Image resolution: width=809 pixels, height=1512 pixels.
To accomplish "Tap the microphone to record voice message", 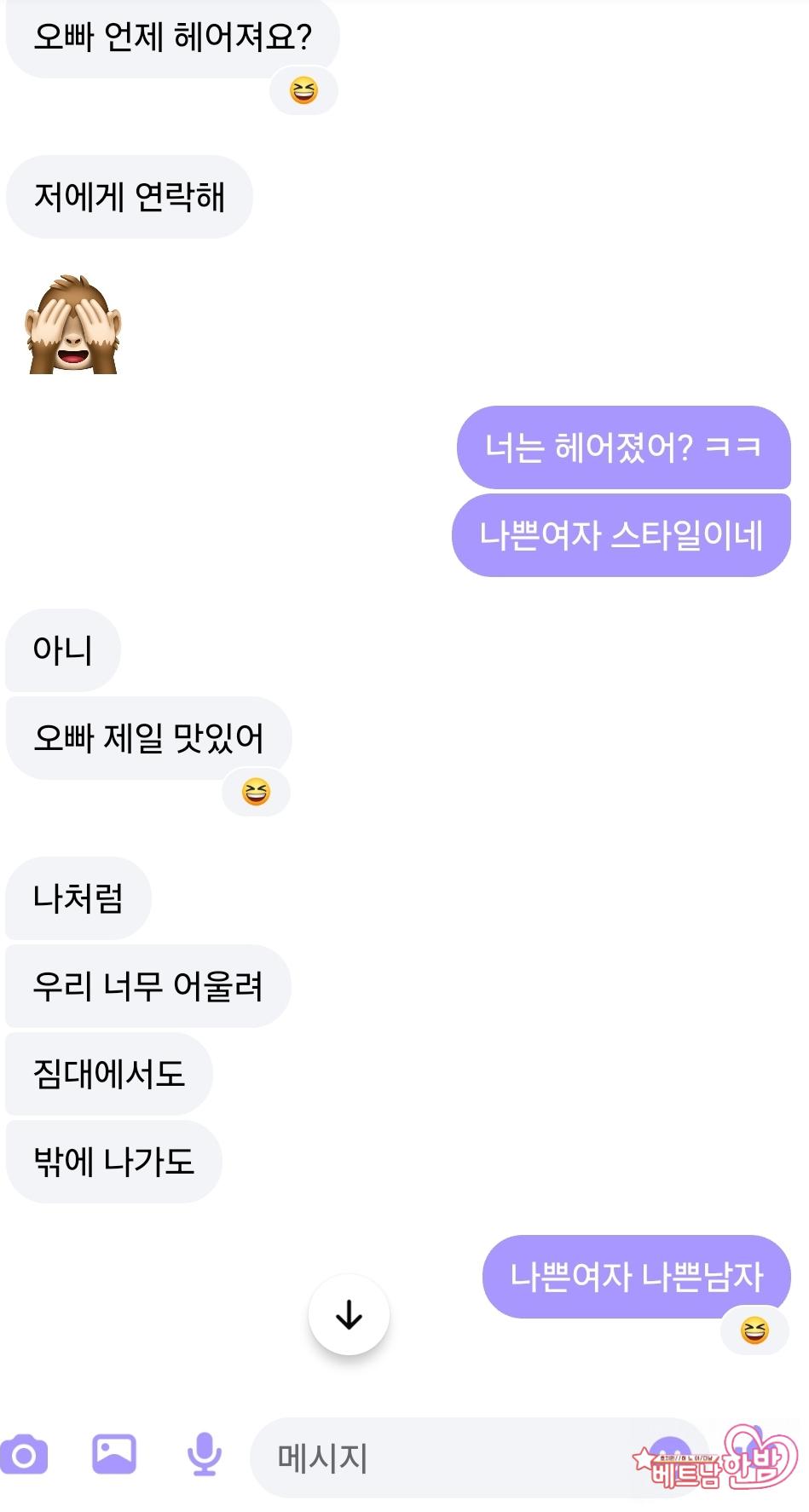I will [x=205, y=1455].
